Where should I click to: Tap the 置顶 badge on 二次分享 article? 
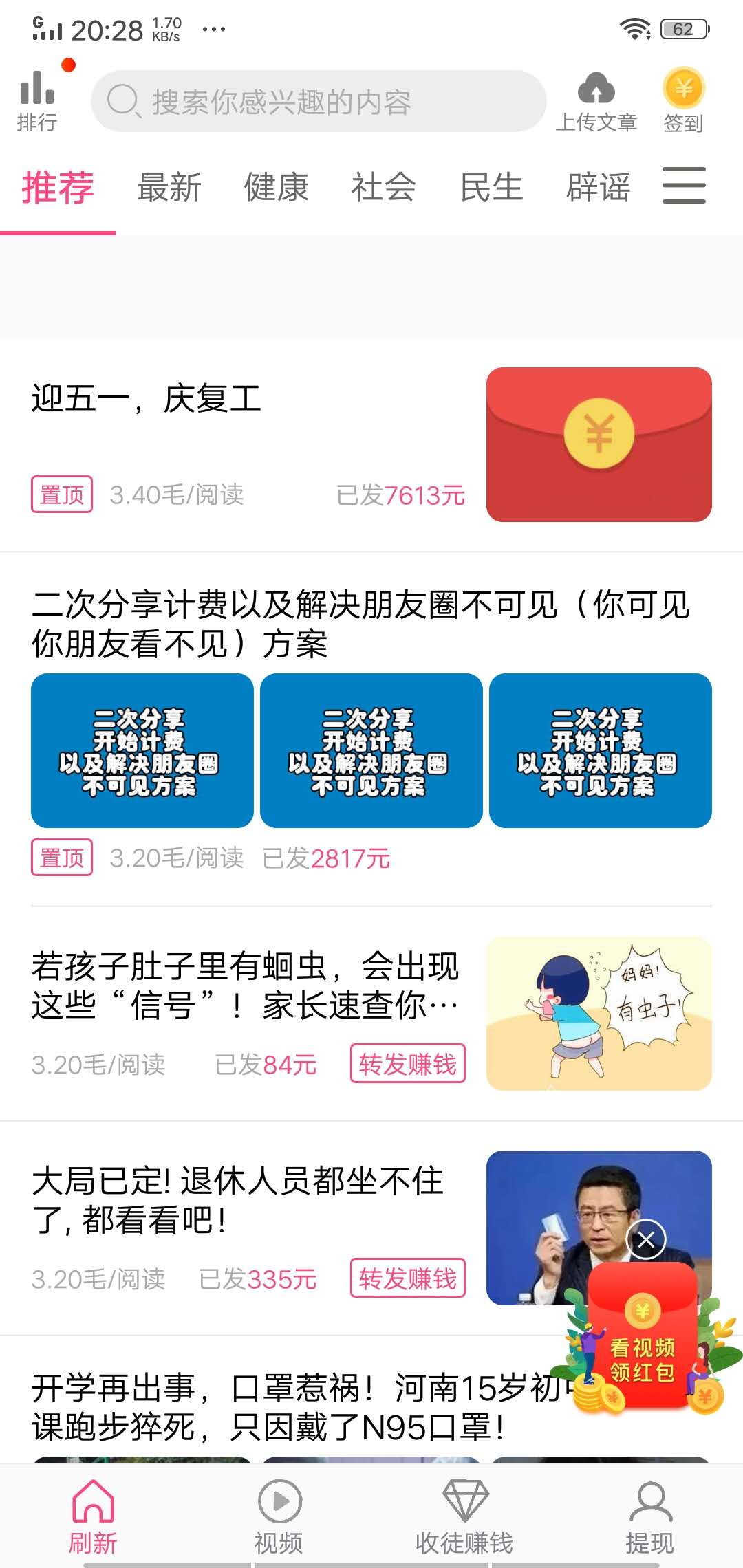click(x=61, y=858)
